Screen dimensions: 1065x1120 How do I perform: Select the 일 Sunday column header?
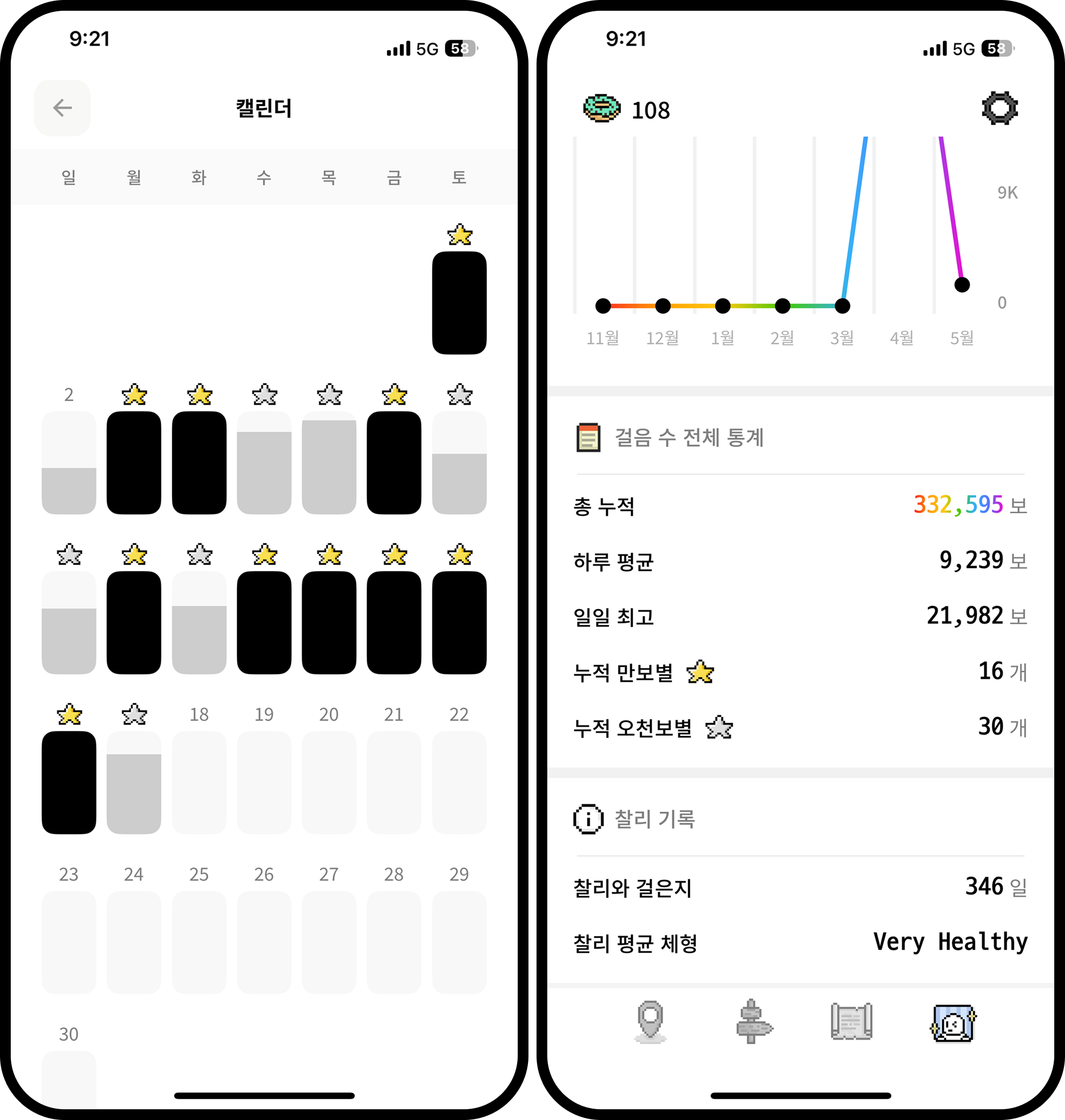pyautogui.click(x=68, y=177)
